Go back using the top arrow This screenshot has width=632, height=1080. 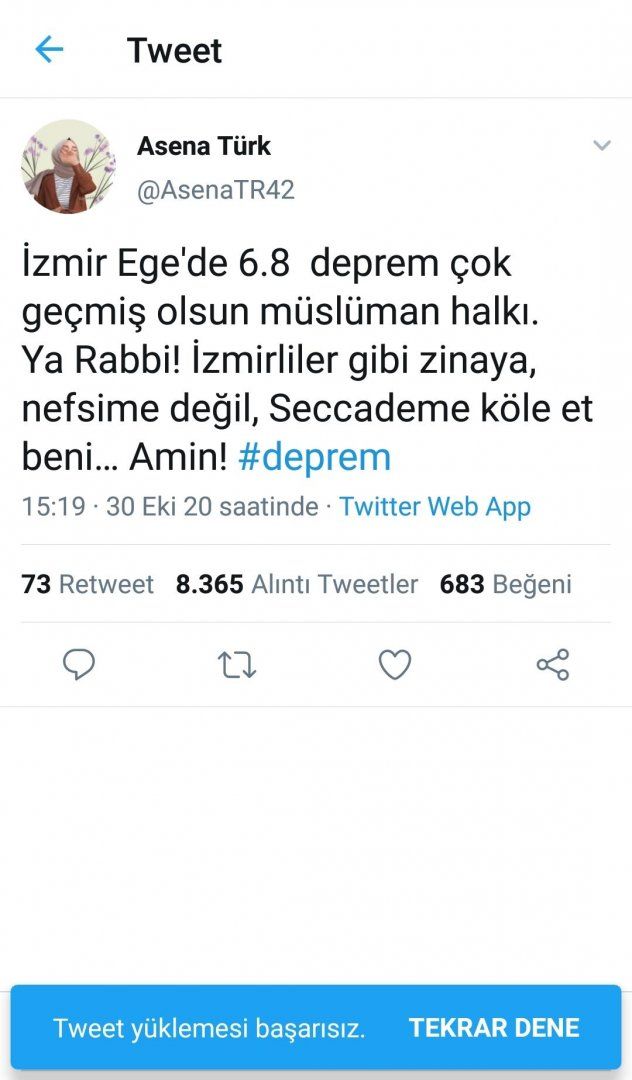point(48,50)
